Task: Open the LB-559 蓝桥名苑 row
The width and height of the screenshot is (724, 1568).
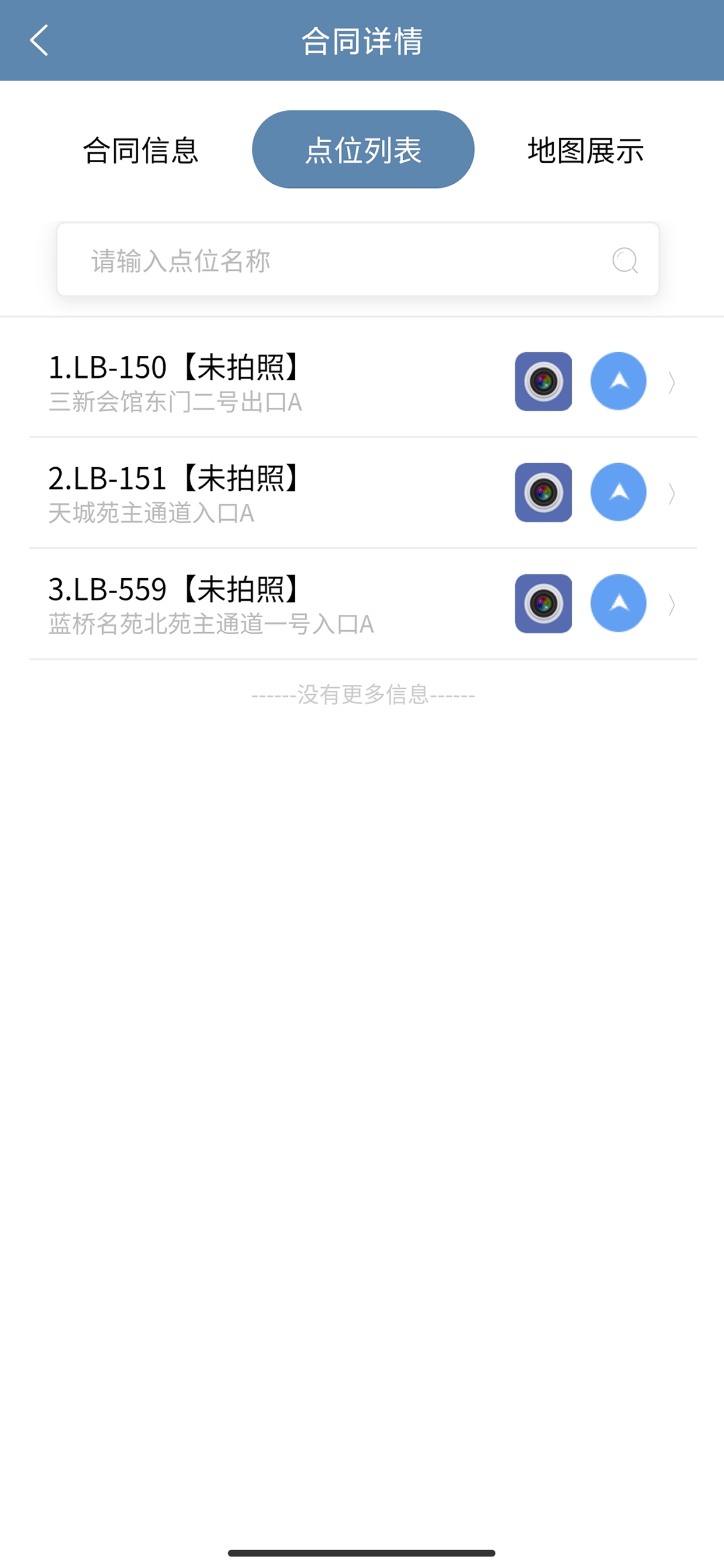Action: point(363,604)
